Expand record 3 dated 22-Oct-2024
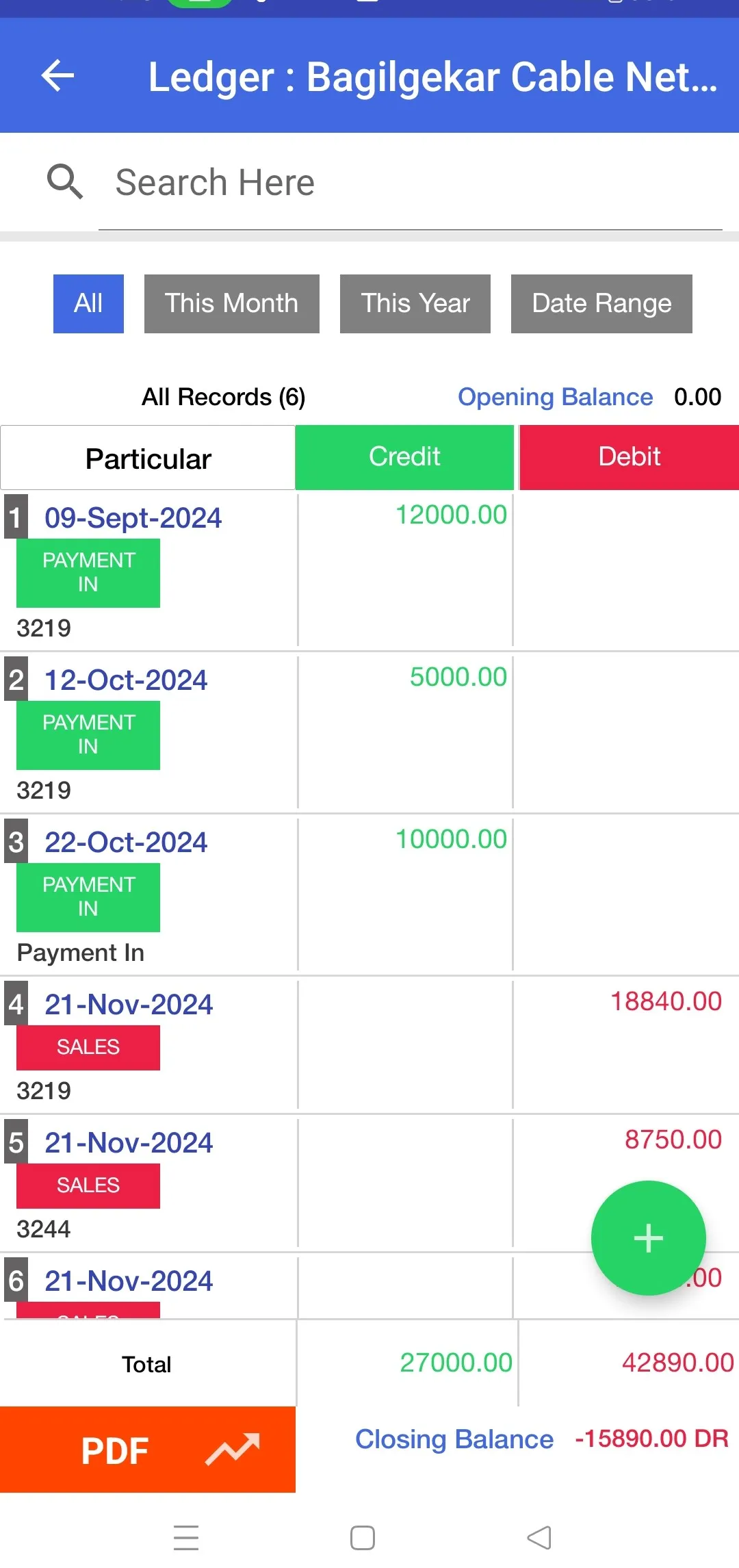 pyautogui.click(x=125, y=842)
